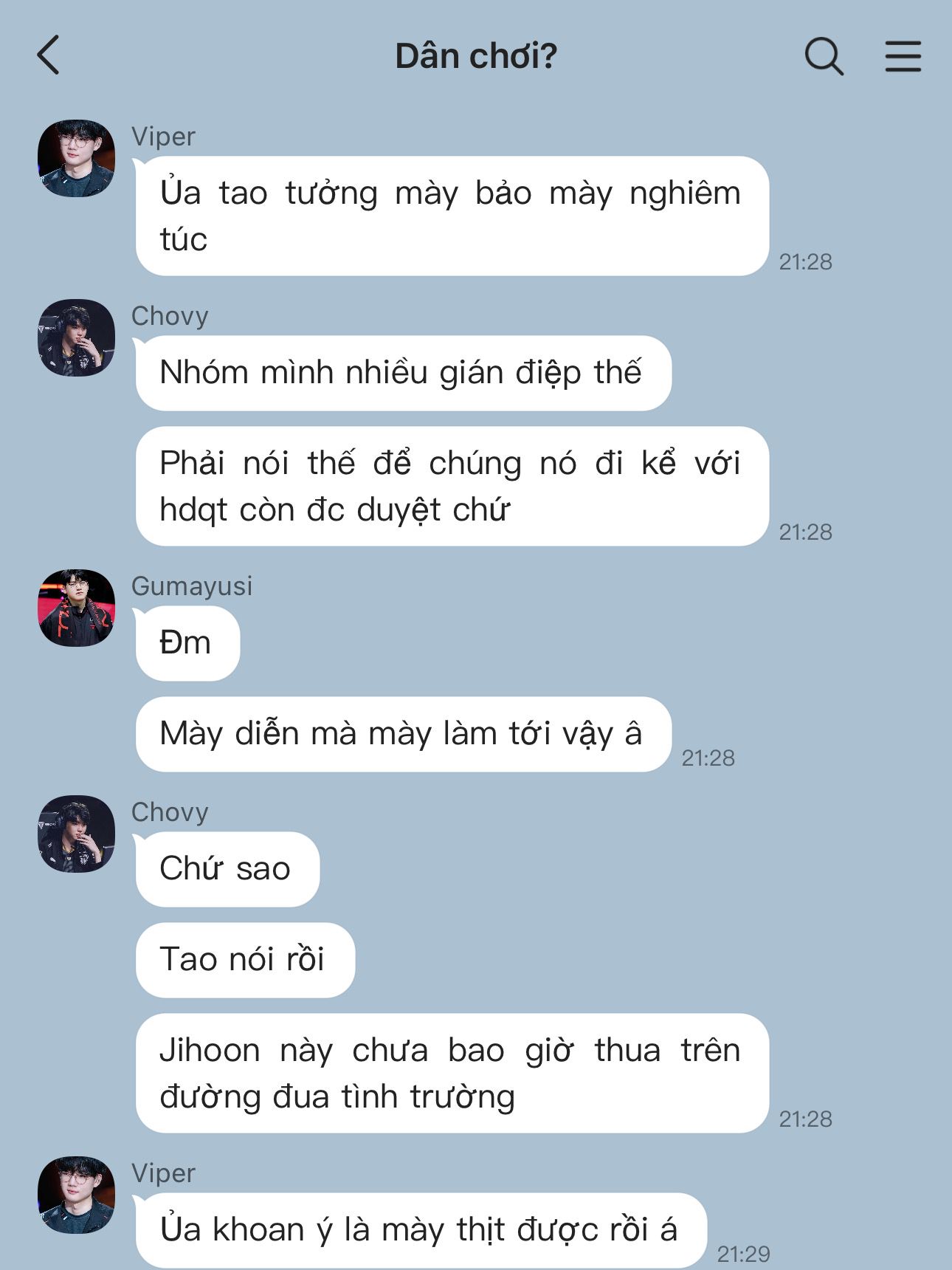
Task: Open the chat menu with three lines
Action: 903,56
